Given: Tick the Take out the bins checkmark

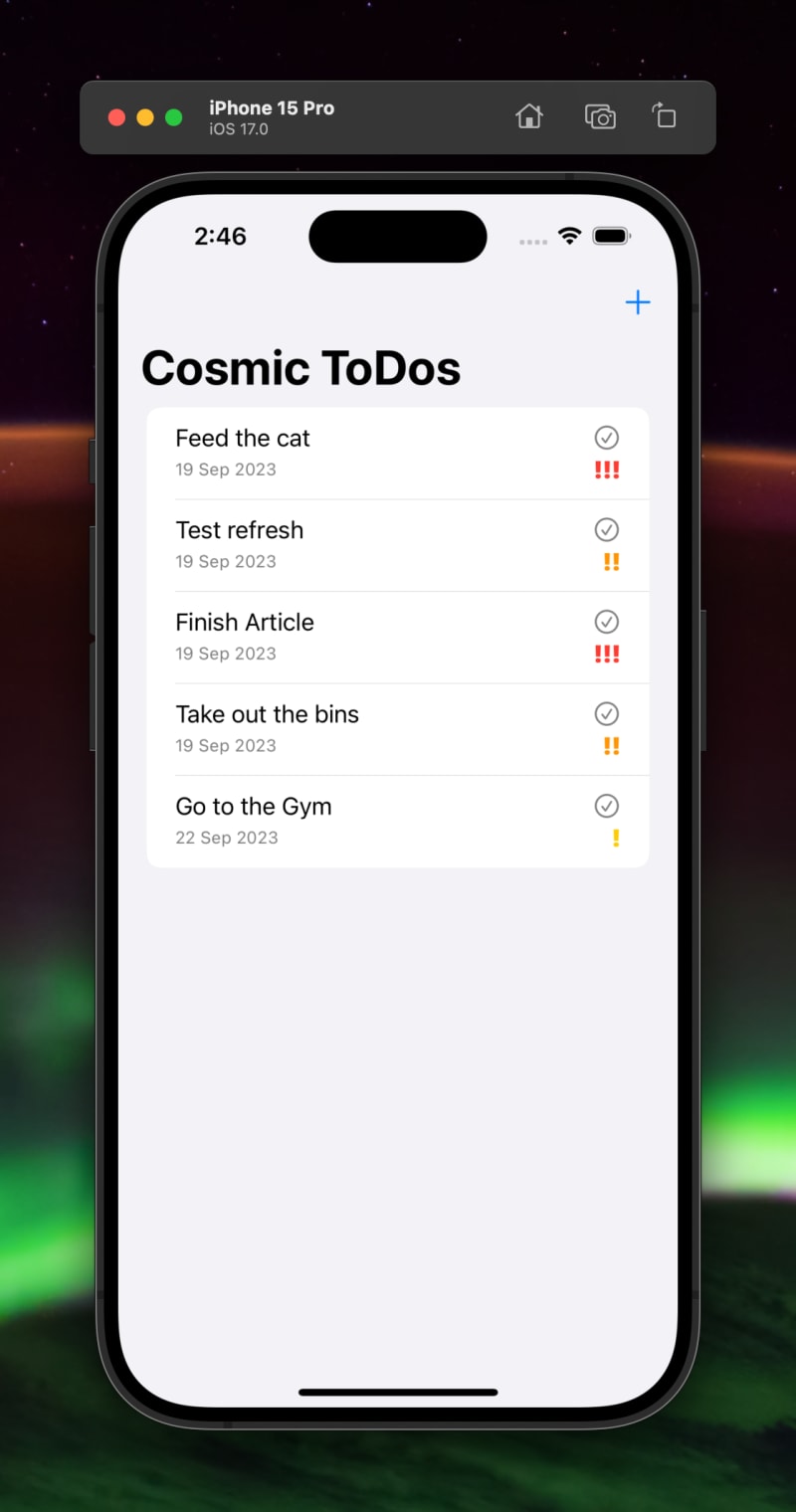Looking at the screenshot, I should pyautogui.click(x=607, y=713).
